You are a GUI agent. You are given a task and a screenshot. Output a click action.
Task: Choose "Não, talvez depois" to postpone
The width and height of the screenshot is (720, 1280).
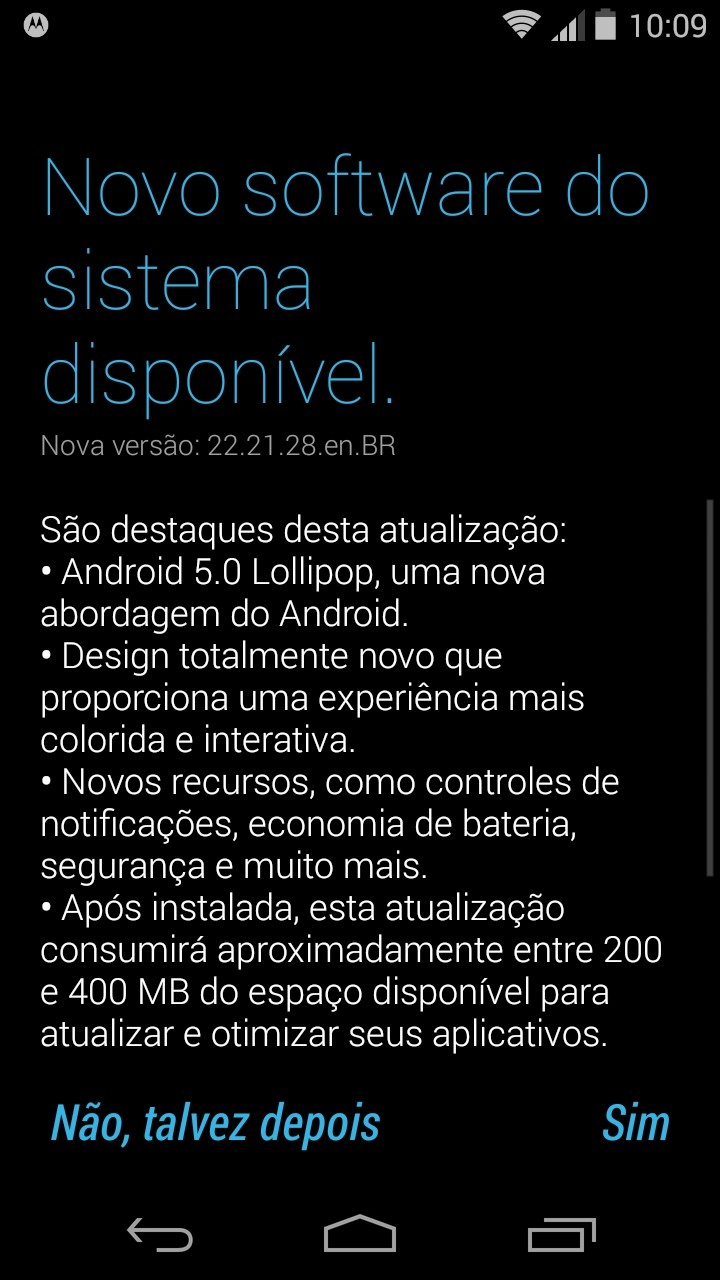[216, 1124]
